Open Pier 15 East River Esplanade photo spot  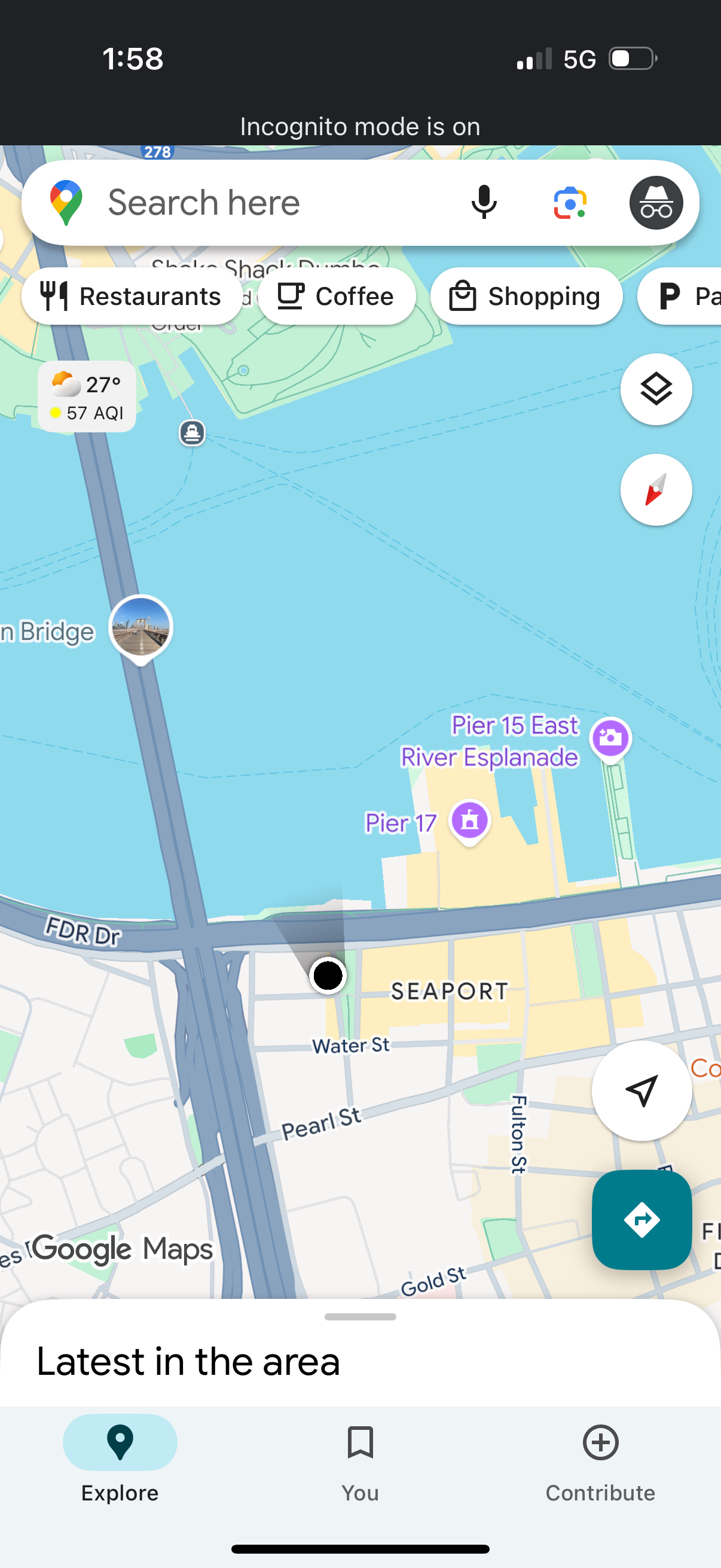click(x=610, y=738)
